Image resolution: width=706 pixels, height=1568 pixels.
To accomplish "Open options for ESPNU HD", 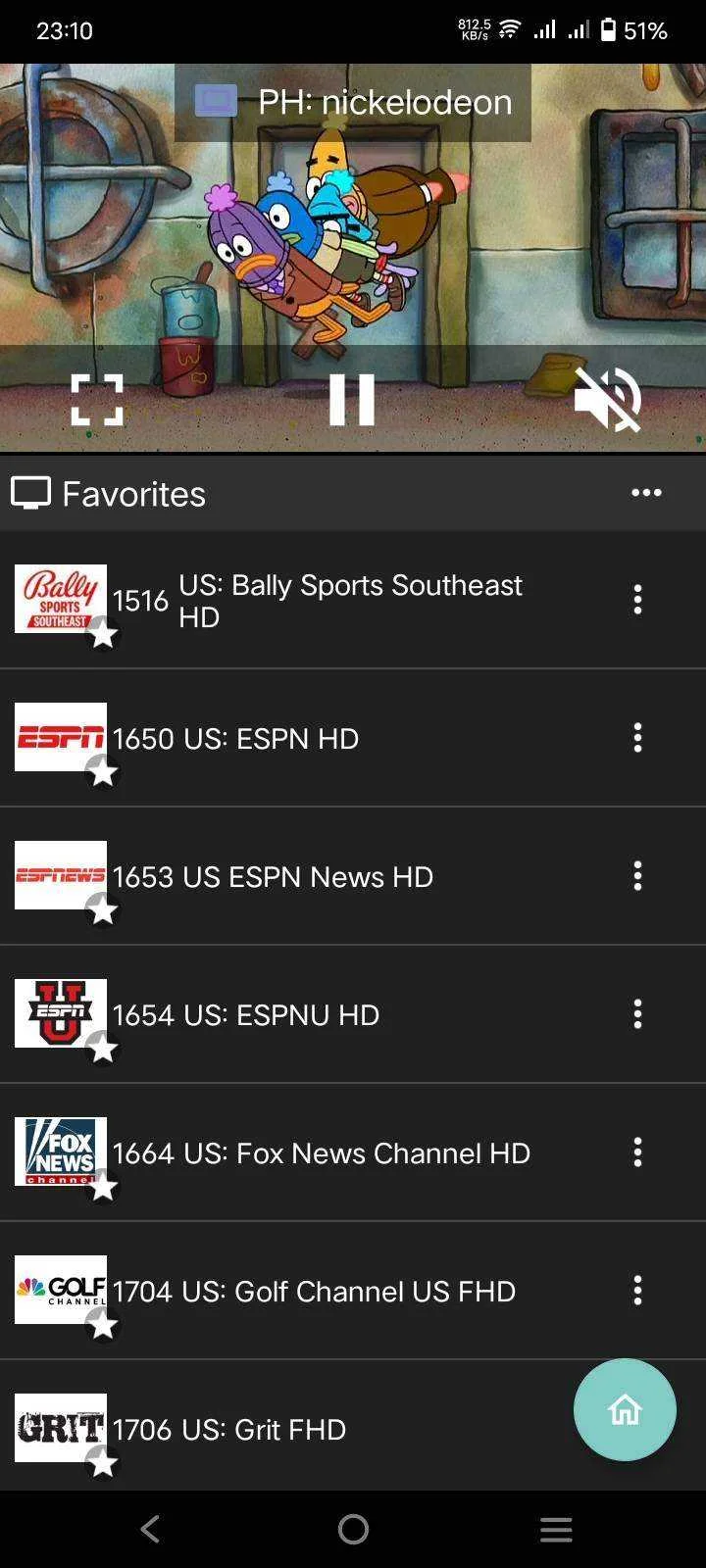I will tap(637, 1014).
